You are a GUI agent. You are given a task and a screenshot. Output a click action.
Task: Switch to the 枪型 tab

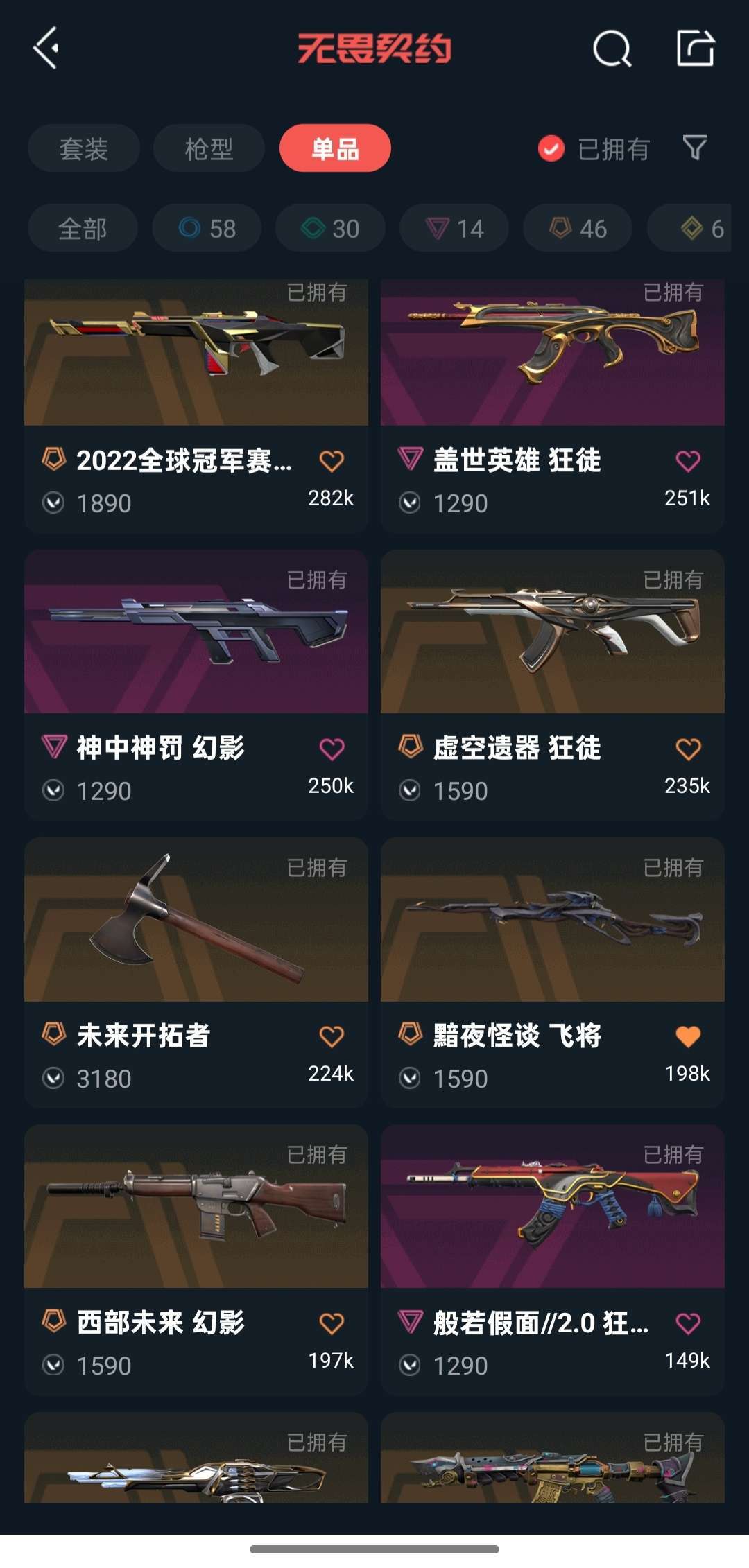209,148
